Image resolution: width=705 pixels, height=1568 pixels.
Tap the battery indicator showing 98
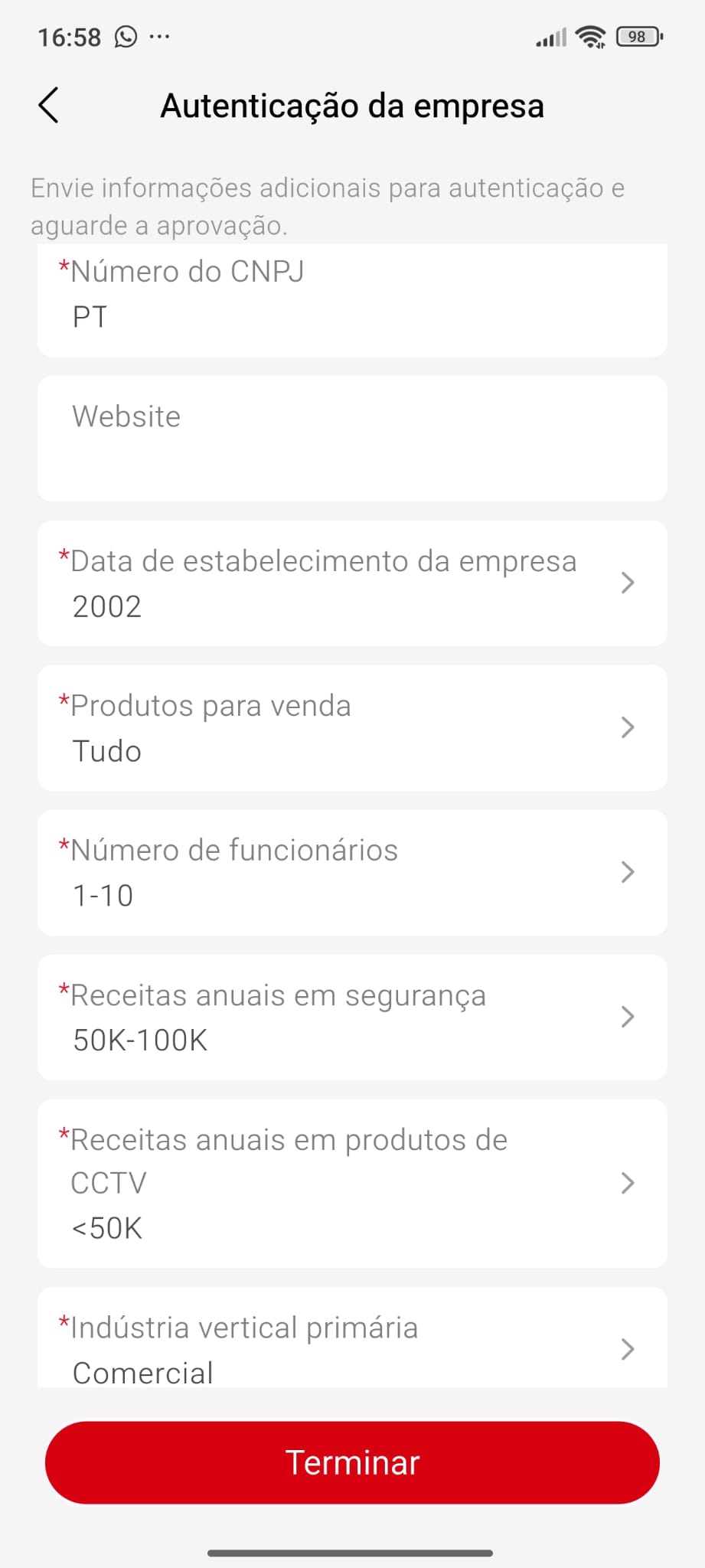click(x=636, y=35)
